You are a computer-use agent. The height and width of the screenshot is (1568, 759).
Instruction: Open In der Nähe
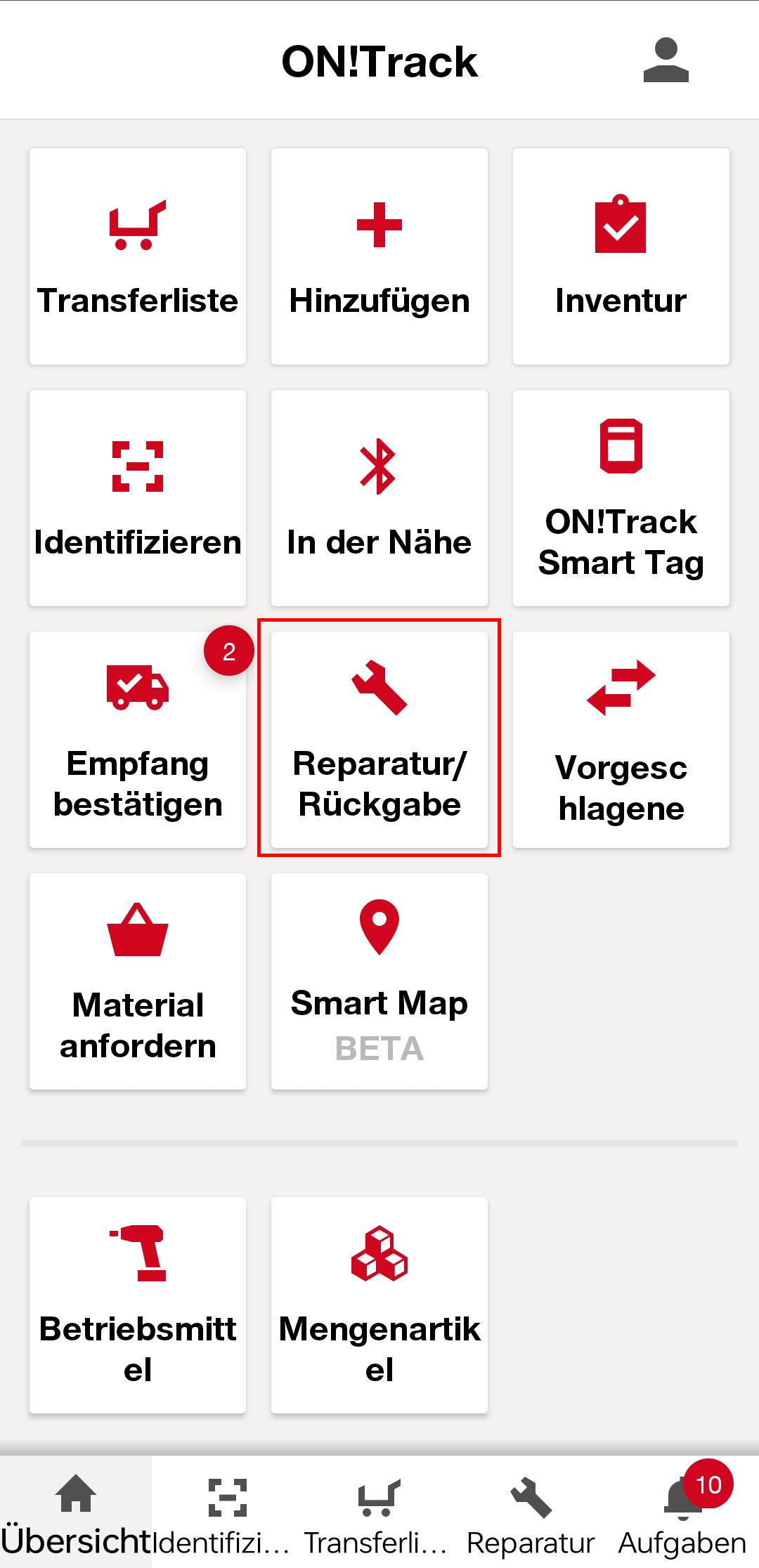379,498
